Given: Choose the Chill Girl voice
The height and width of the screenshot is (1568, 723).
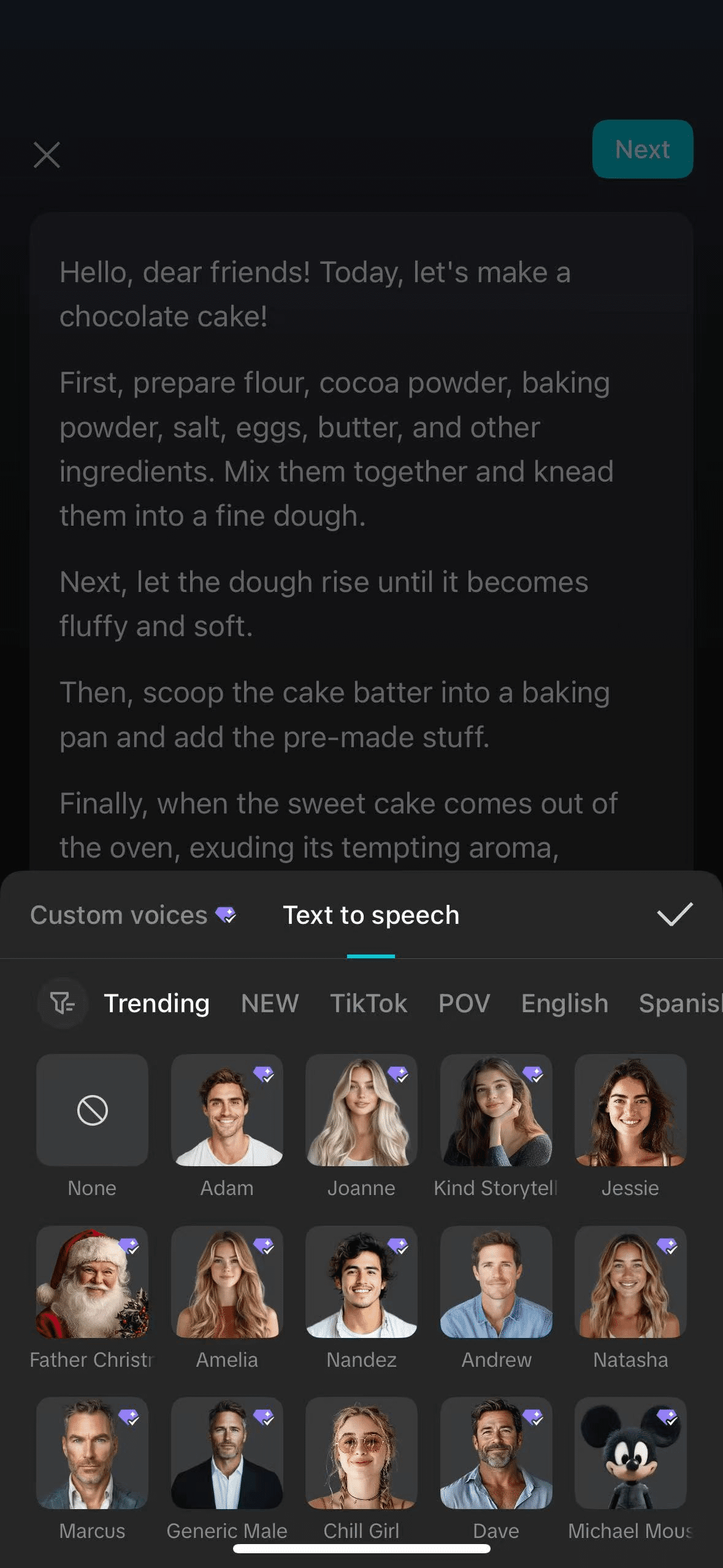Looking at the screenshot, I should (361, 1453).
